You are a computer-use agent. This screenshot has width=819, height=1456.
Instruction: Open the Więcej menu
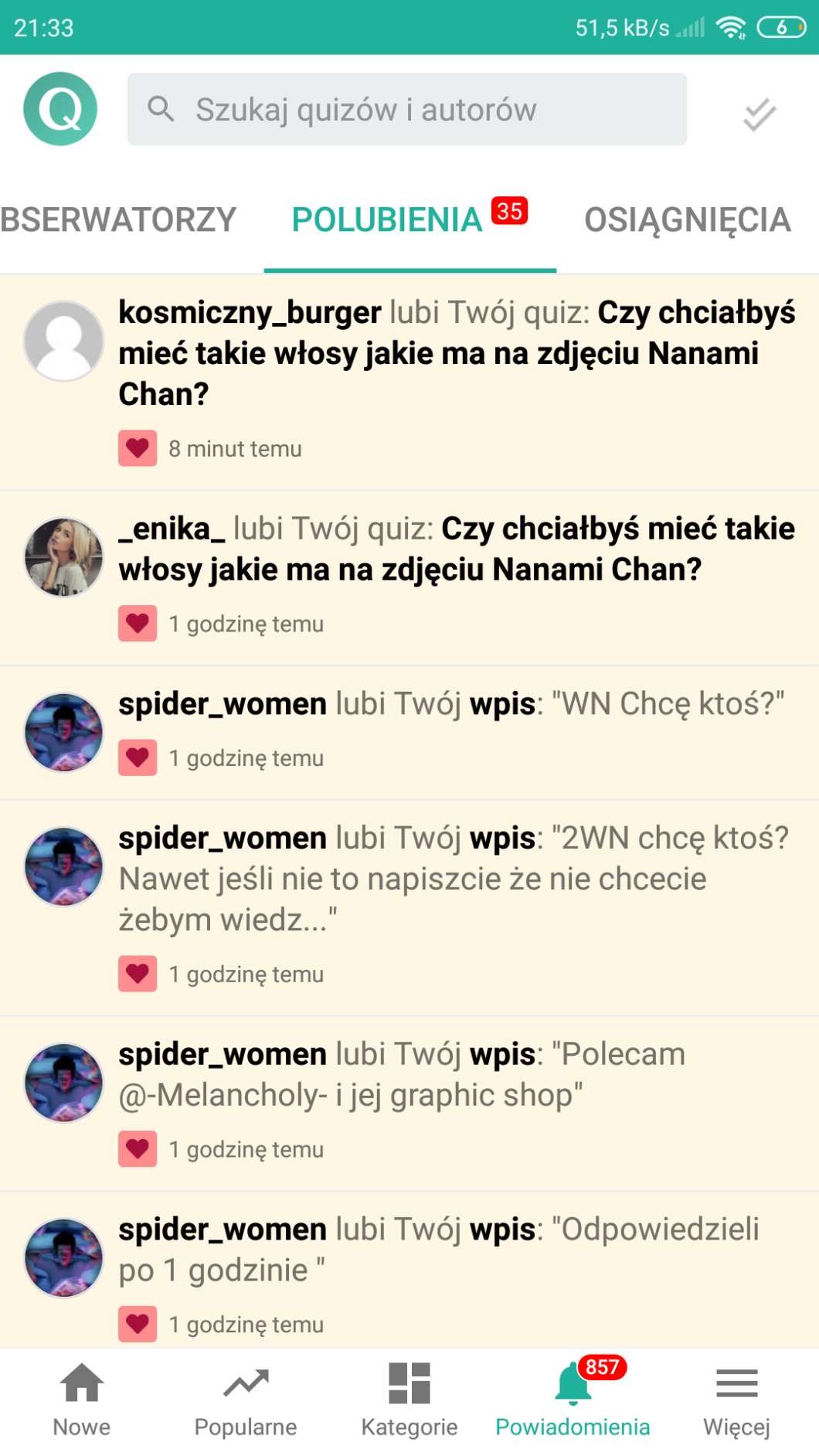pyautogui.click(x=736, y=1399)
